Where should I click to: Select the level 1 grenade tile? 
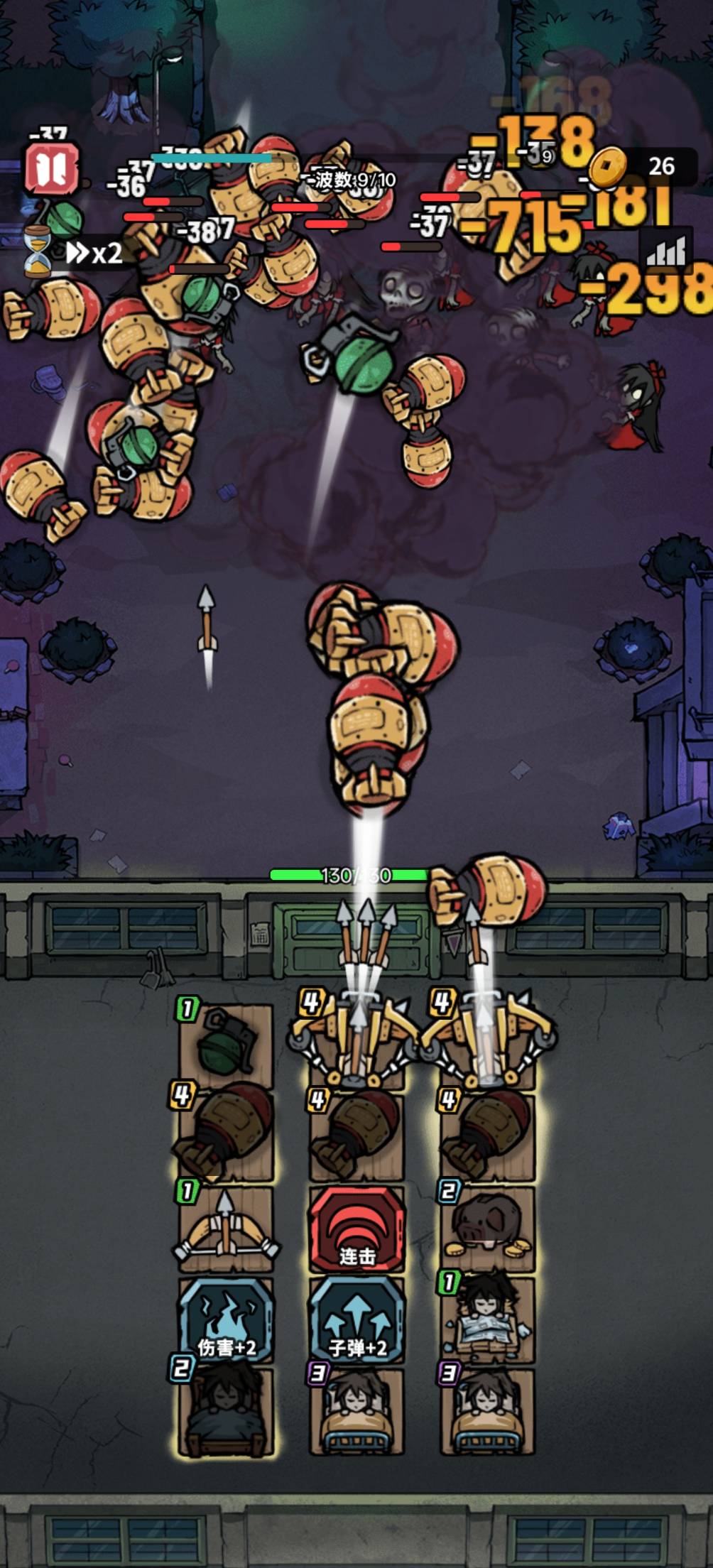(x=225, y=1045)
